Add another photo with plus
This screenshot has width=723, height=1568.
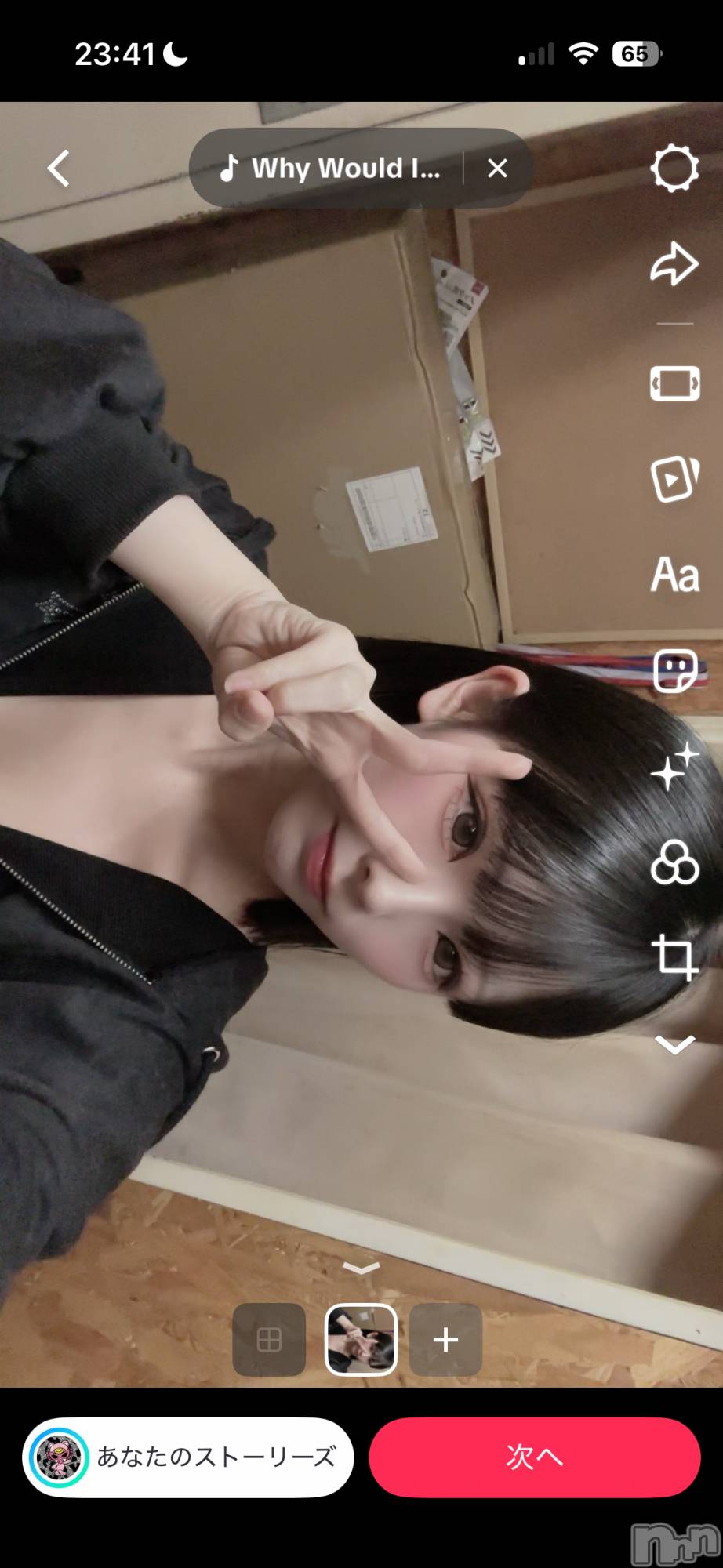click(x=445, y=1340)
